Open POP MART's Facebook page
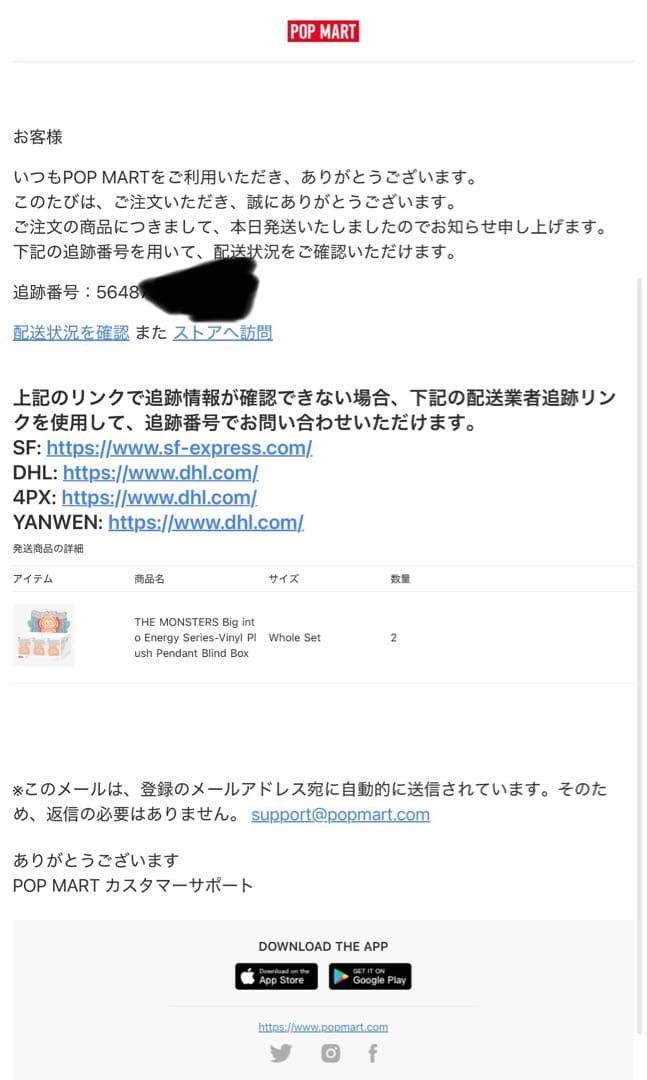647x1080 pixels. [x=373, y=1053]
